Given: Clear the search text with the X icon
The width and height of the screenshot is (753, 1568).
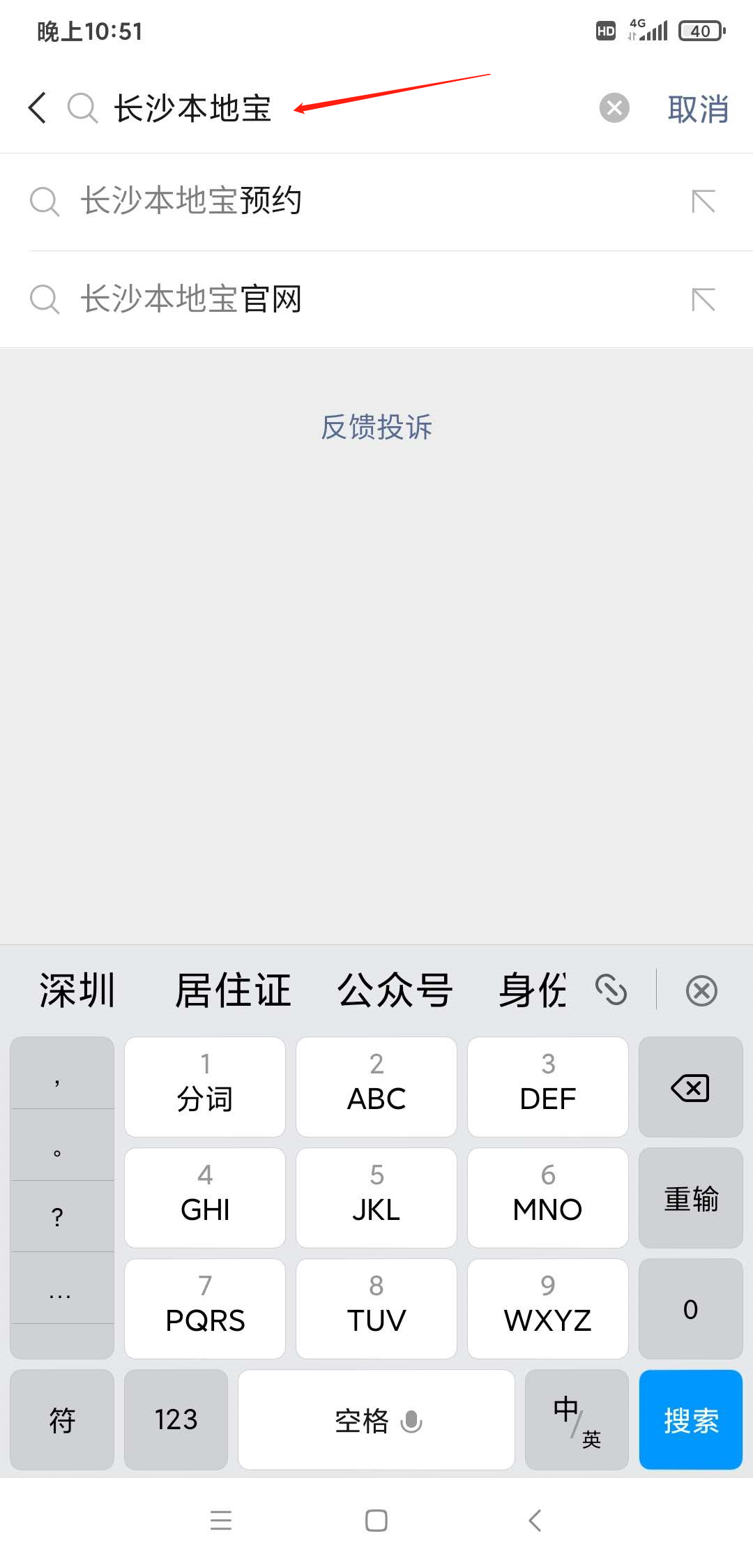Looking at the screenshot, I should (614, 107).
